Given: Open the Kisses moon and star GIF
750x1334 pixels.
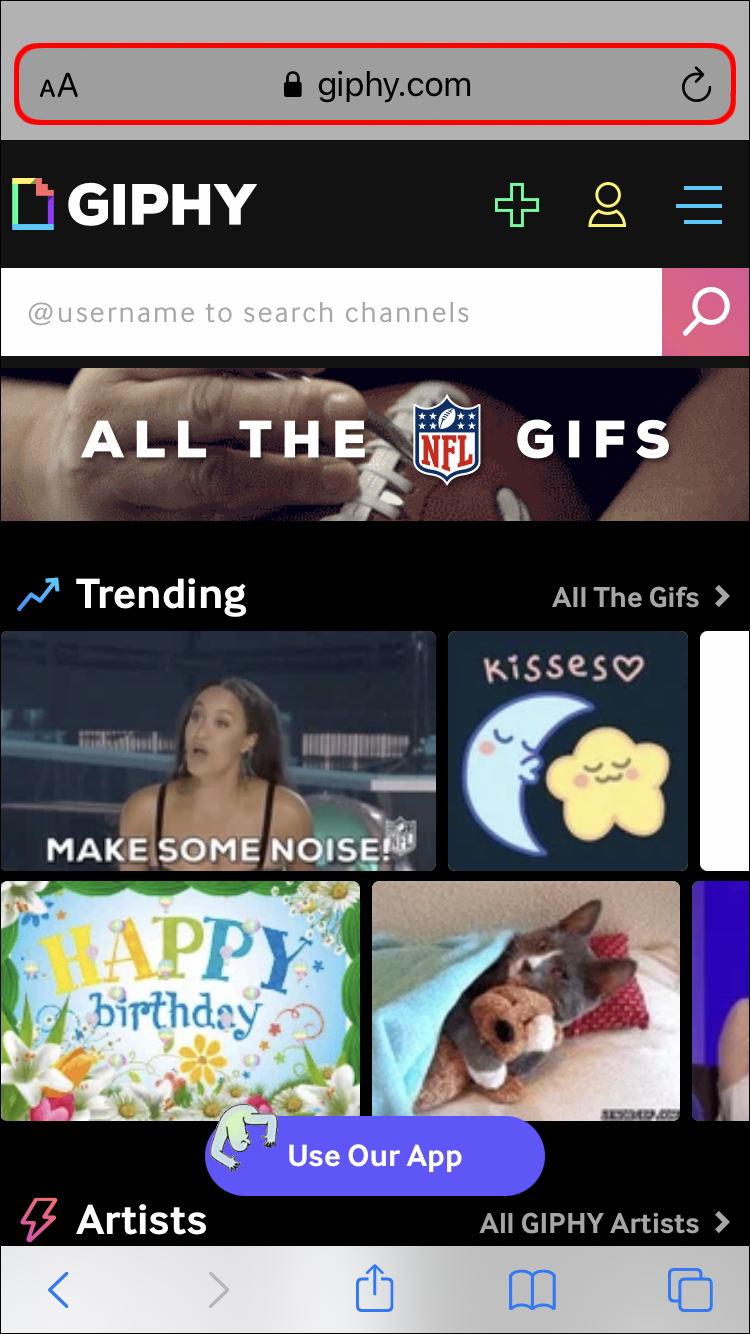Looking at the screenshot, I should tap(567, 750).
